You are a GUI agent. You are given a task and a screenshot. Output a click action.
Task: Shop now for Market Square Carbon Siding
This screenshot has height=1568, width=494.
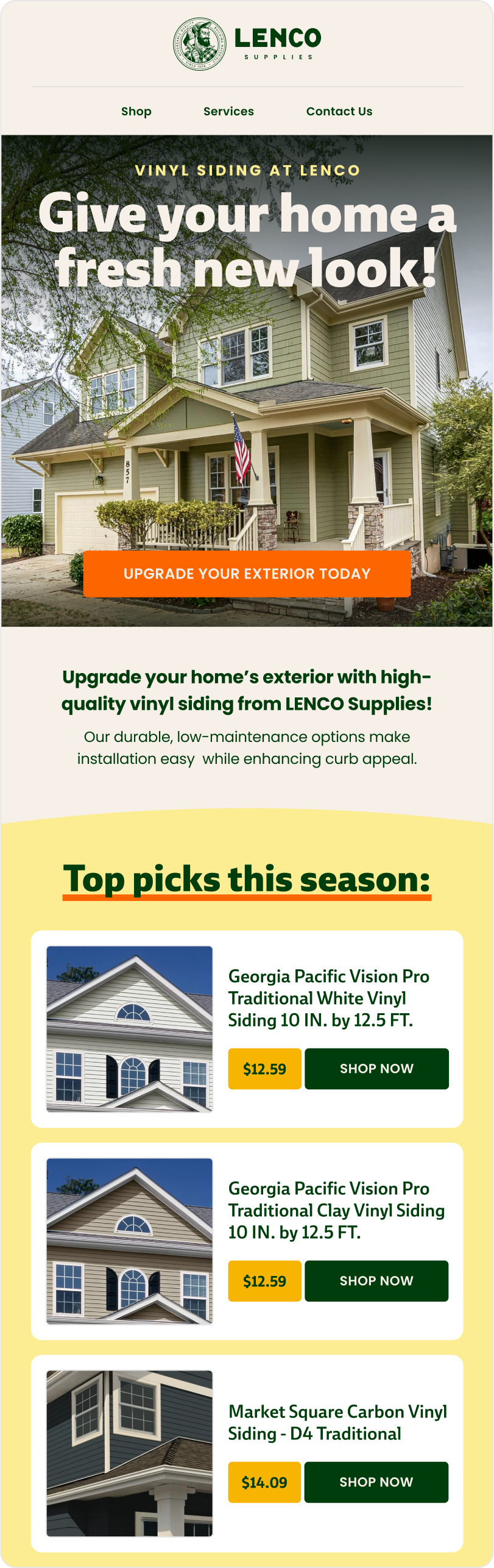click(376, 1482)
